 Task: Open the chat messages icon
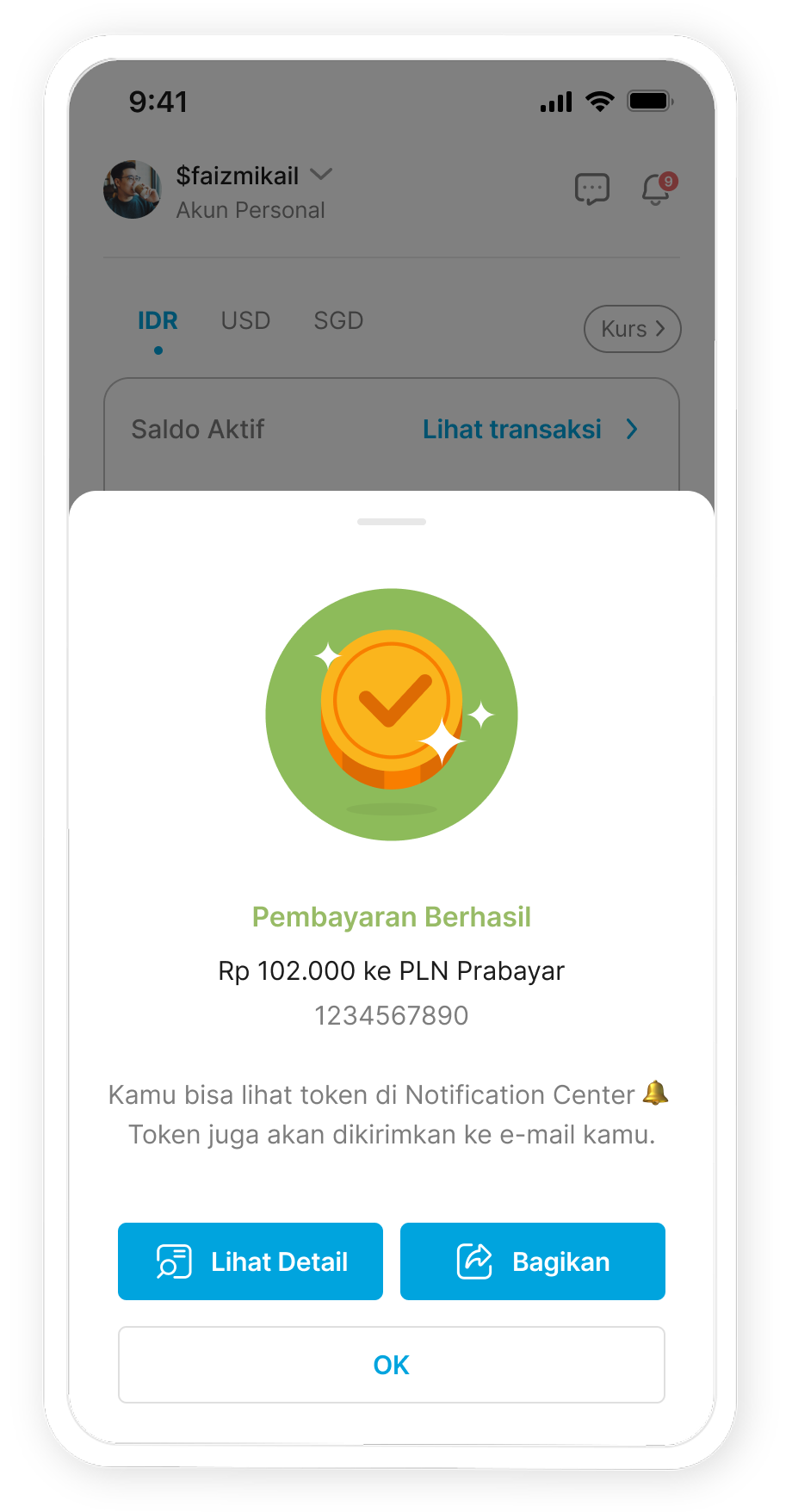point(592,189)
